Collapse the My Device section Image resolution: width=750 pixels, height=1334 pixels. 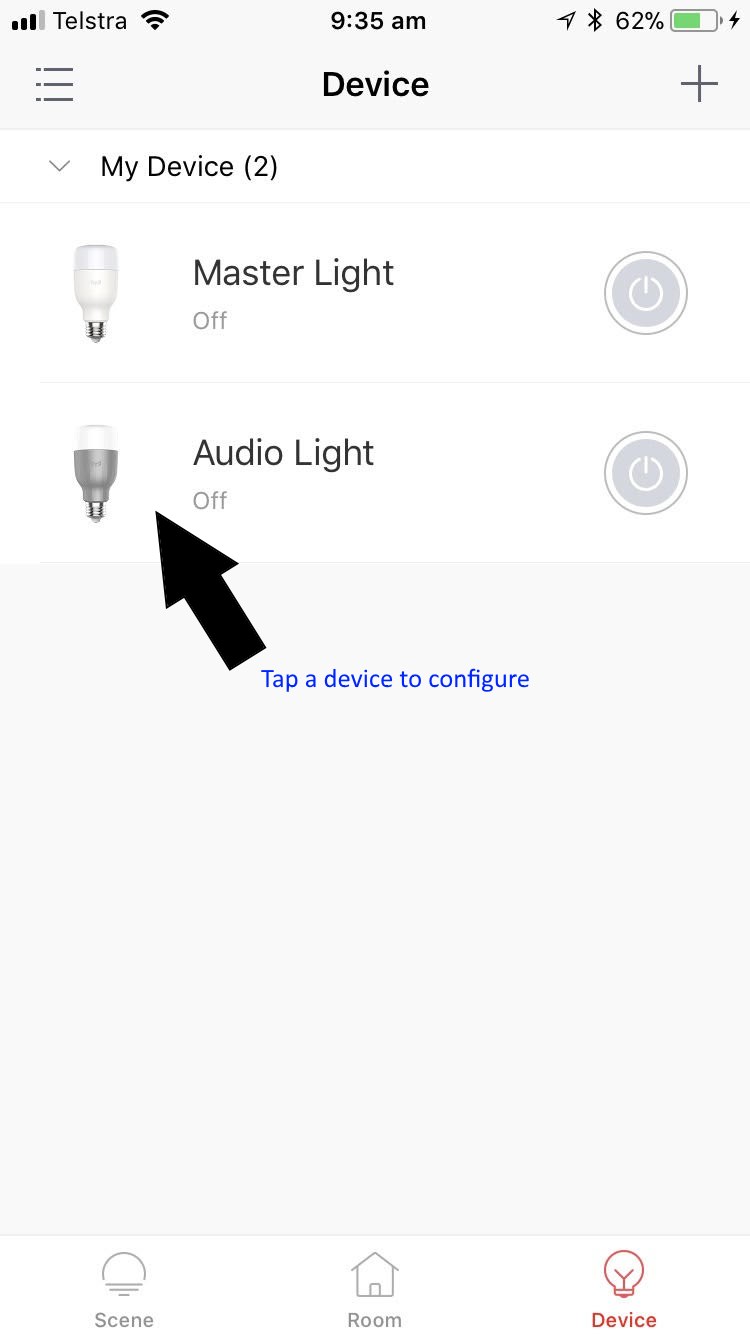pos(60,166)
